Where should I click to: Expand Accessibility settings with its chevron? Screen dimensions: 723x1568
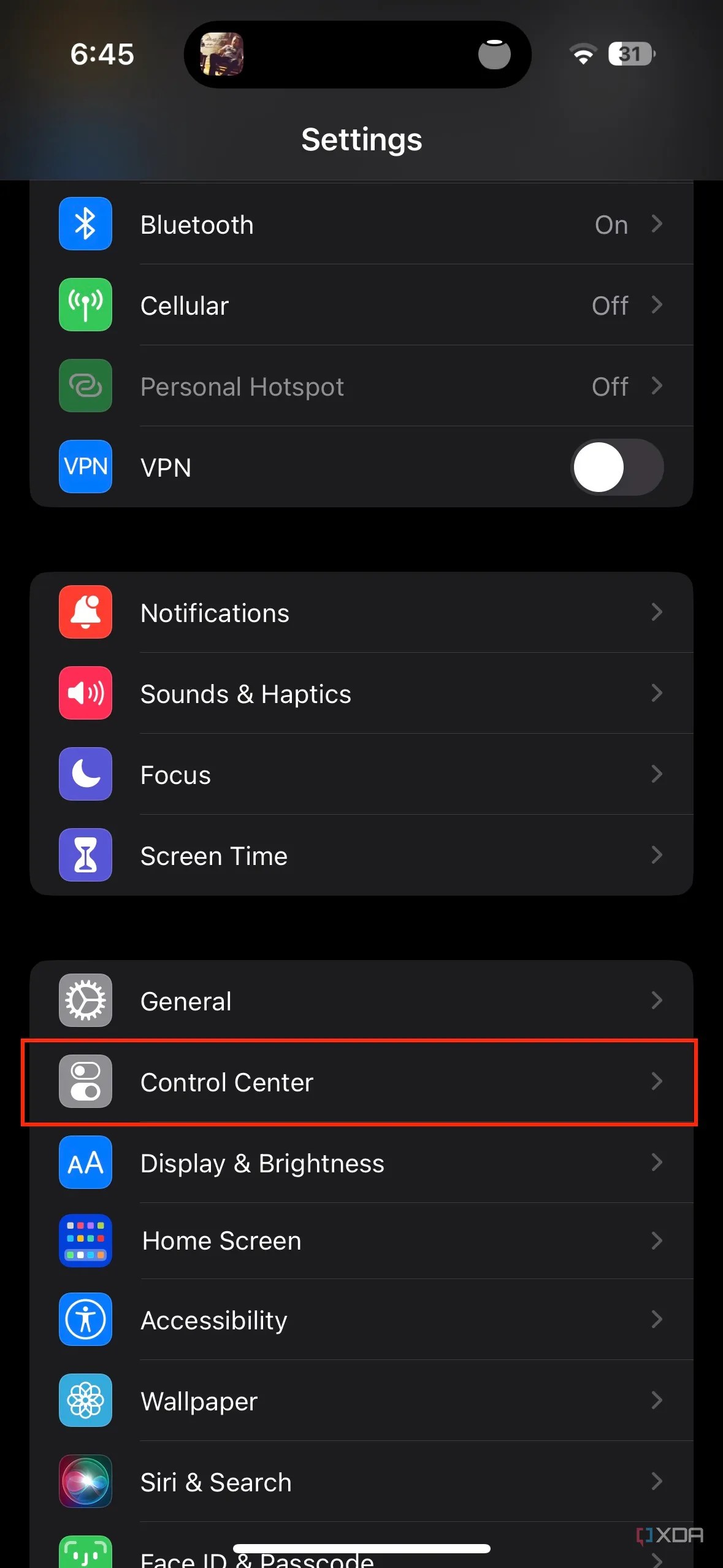tap(657, 1320)
